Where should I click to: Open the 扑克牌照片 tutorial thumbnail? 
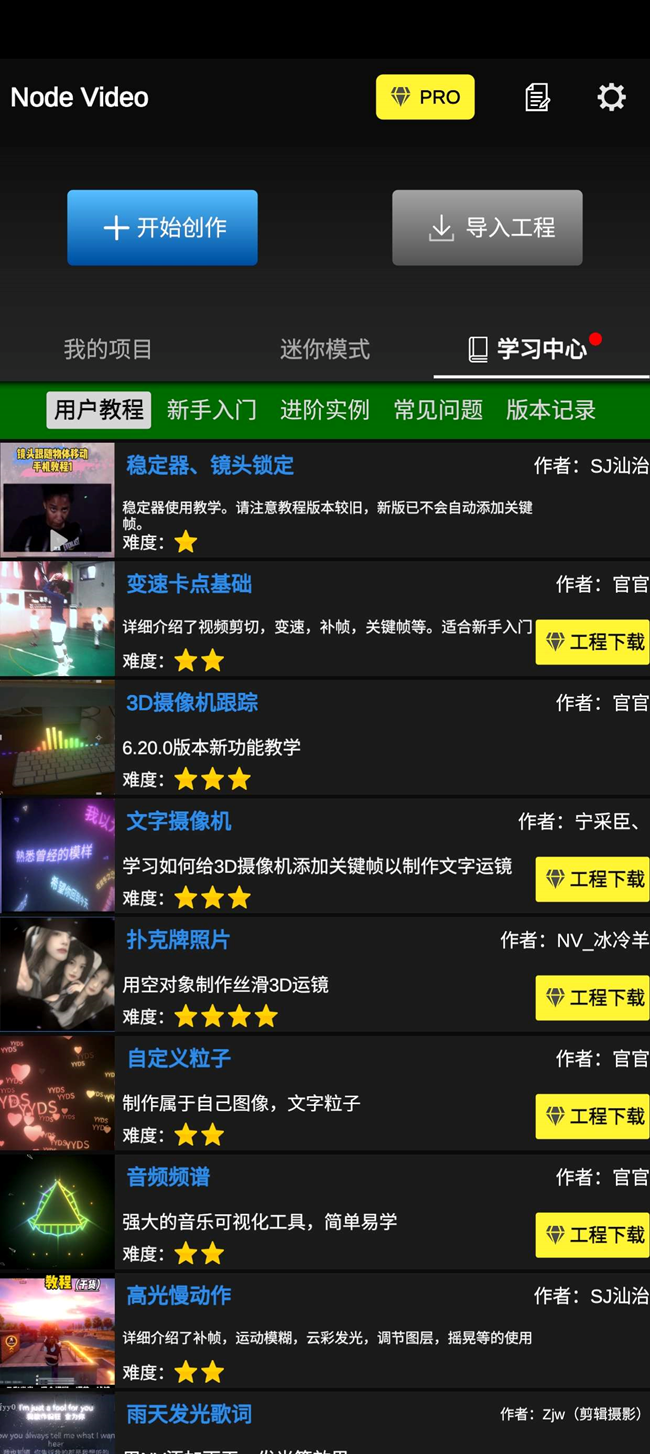57,974
